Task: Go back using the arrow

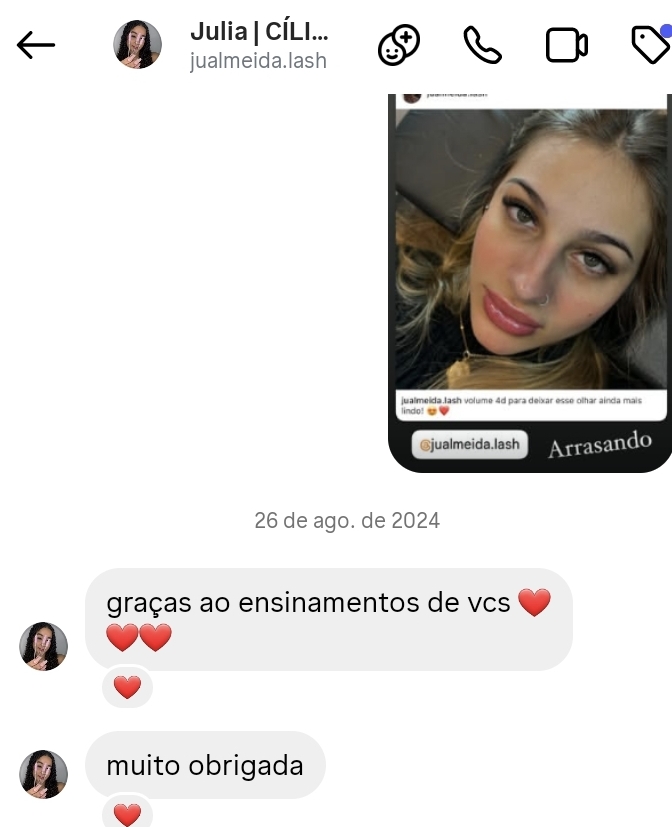Action: pyautogui.click(x=36, y=45)
